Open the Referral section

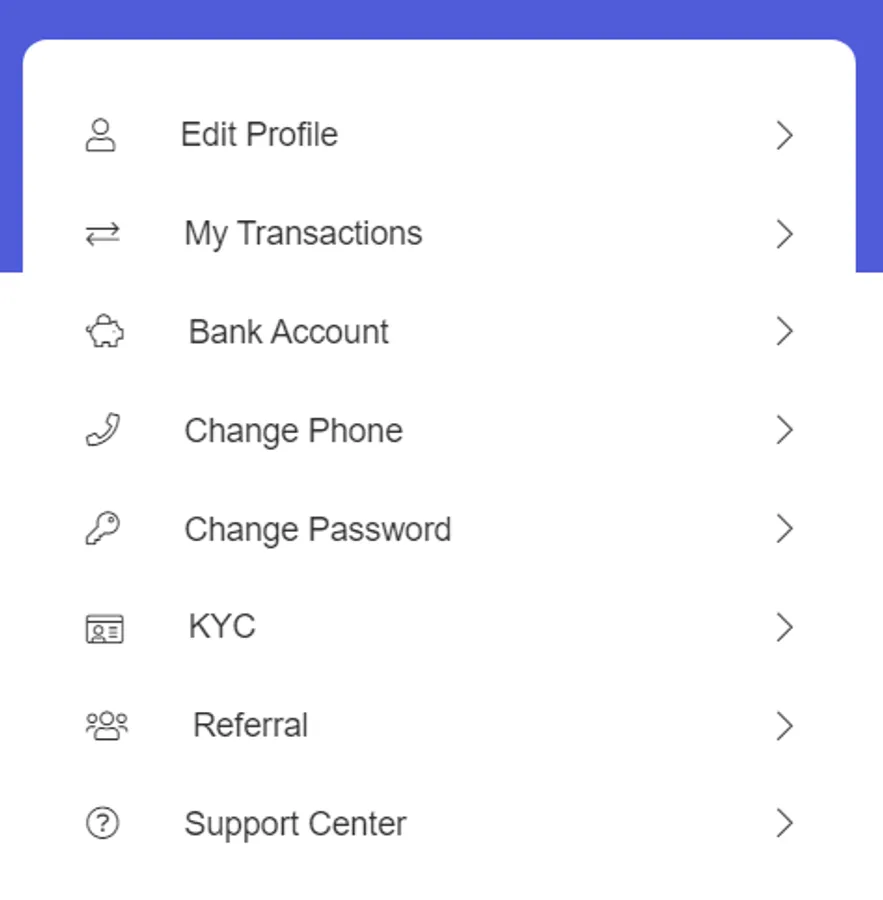click(250, 725)
